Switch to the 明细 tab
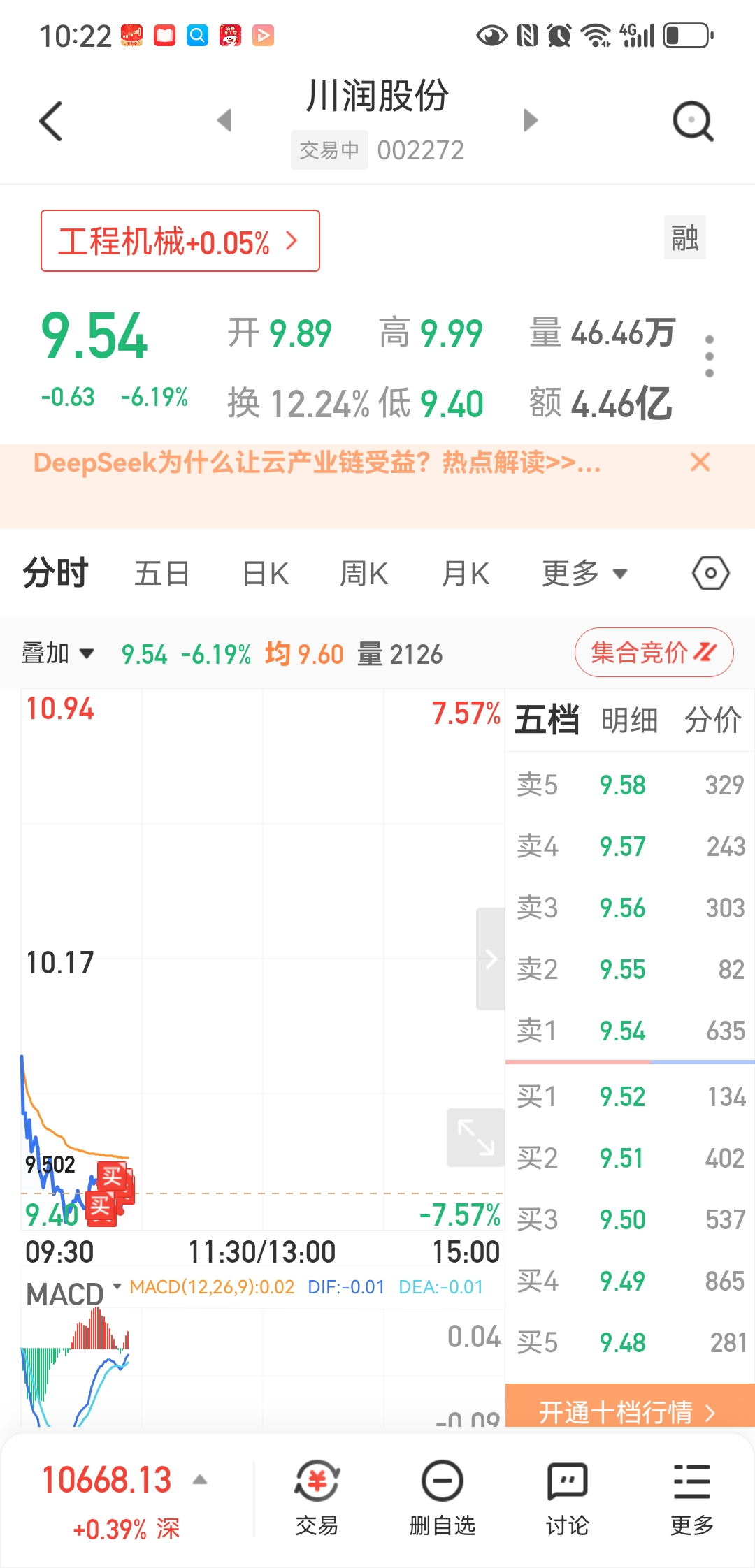The image size is (755, 1568). [x=629, y=720]
